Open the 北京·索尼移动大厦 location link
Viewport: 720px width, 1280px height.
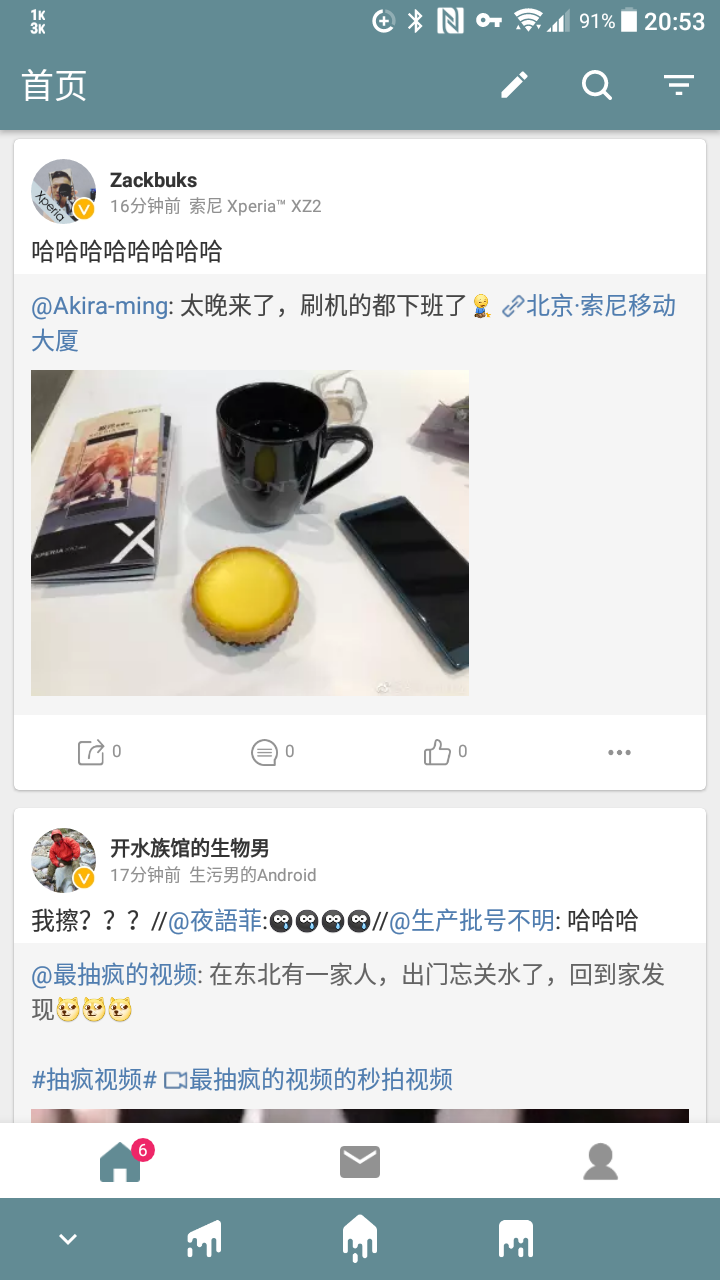600,306
